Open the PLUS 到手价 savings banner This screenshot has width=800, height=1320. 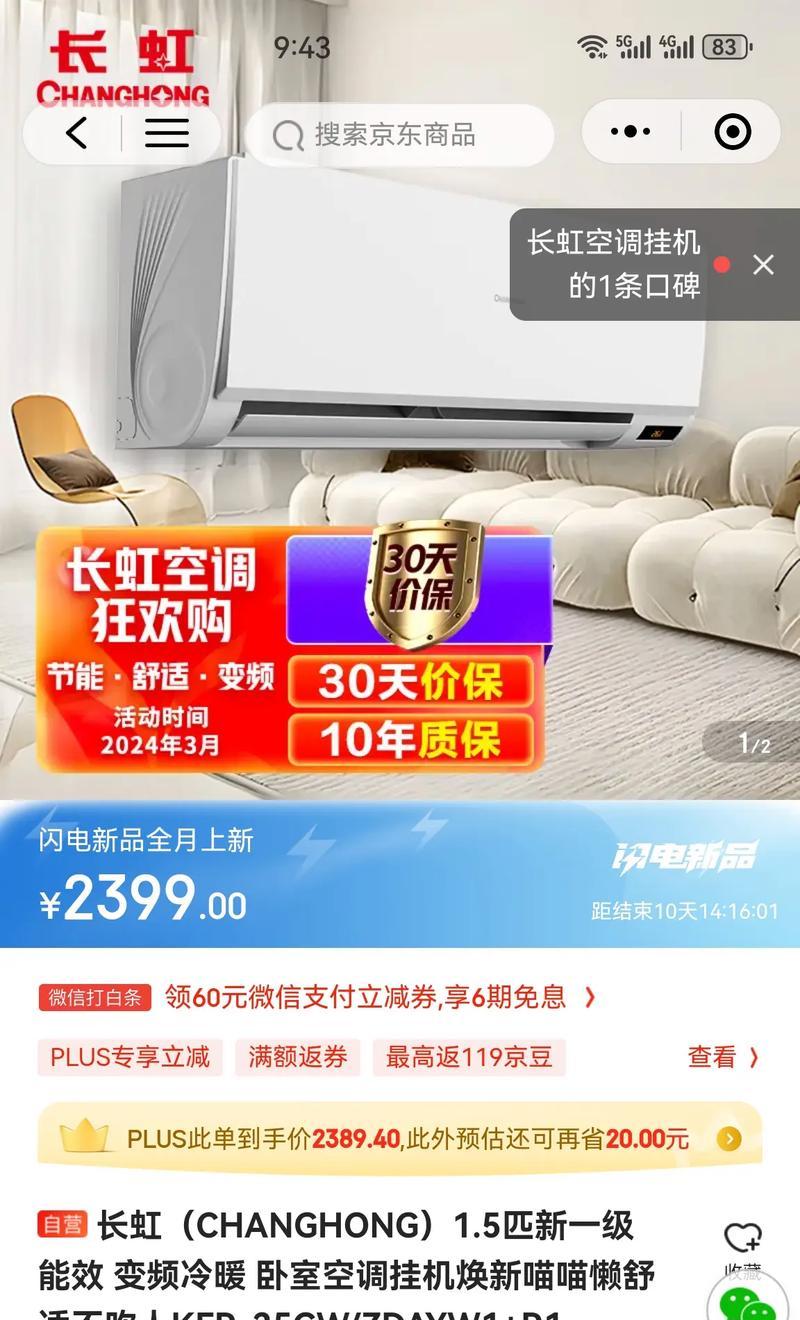click(x=400, y=1138)
